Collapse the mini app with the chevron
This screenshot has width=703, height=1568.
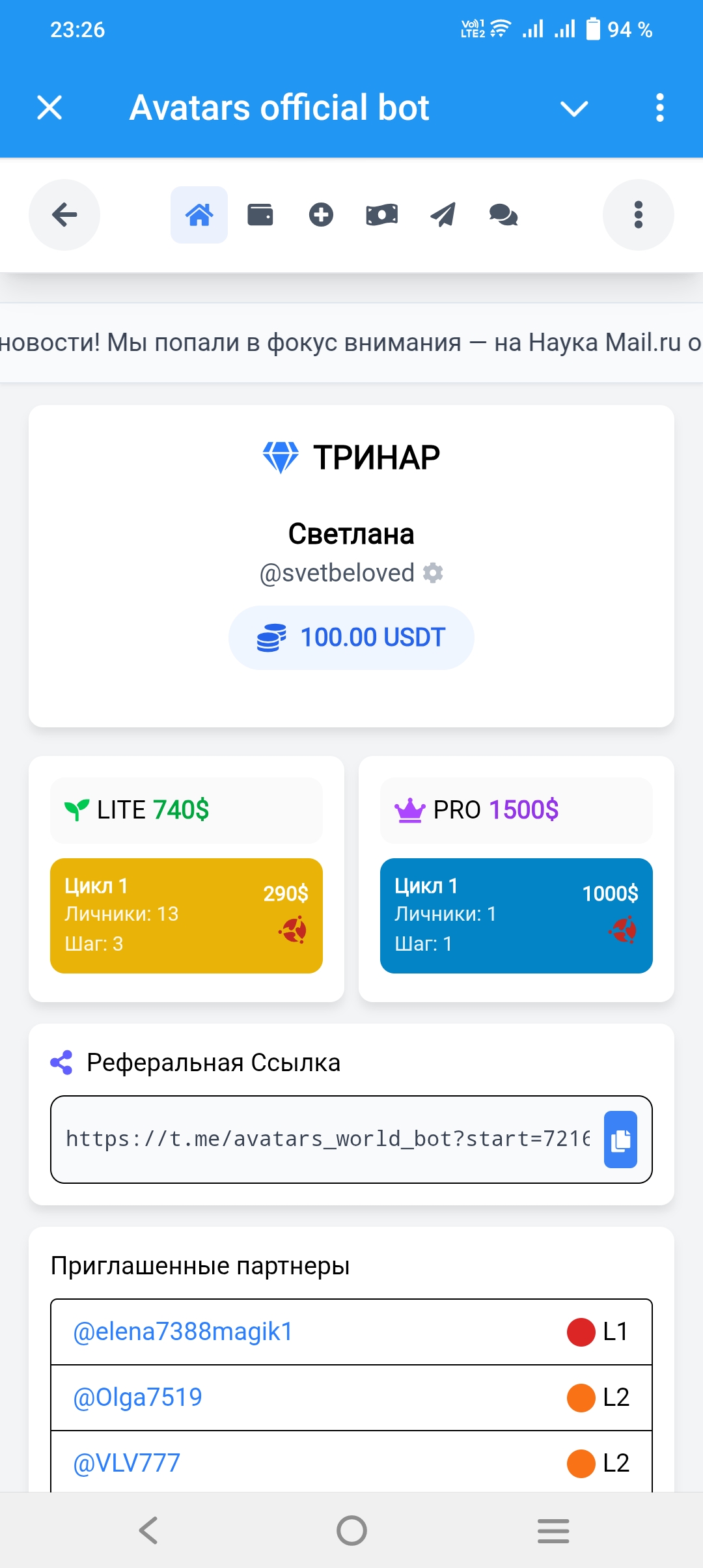[574, 108]
